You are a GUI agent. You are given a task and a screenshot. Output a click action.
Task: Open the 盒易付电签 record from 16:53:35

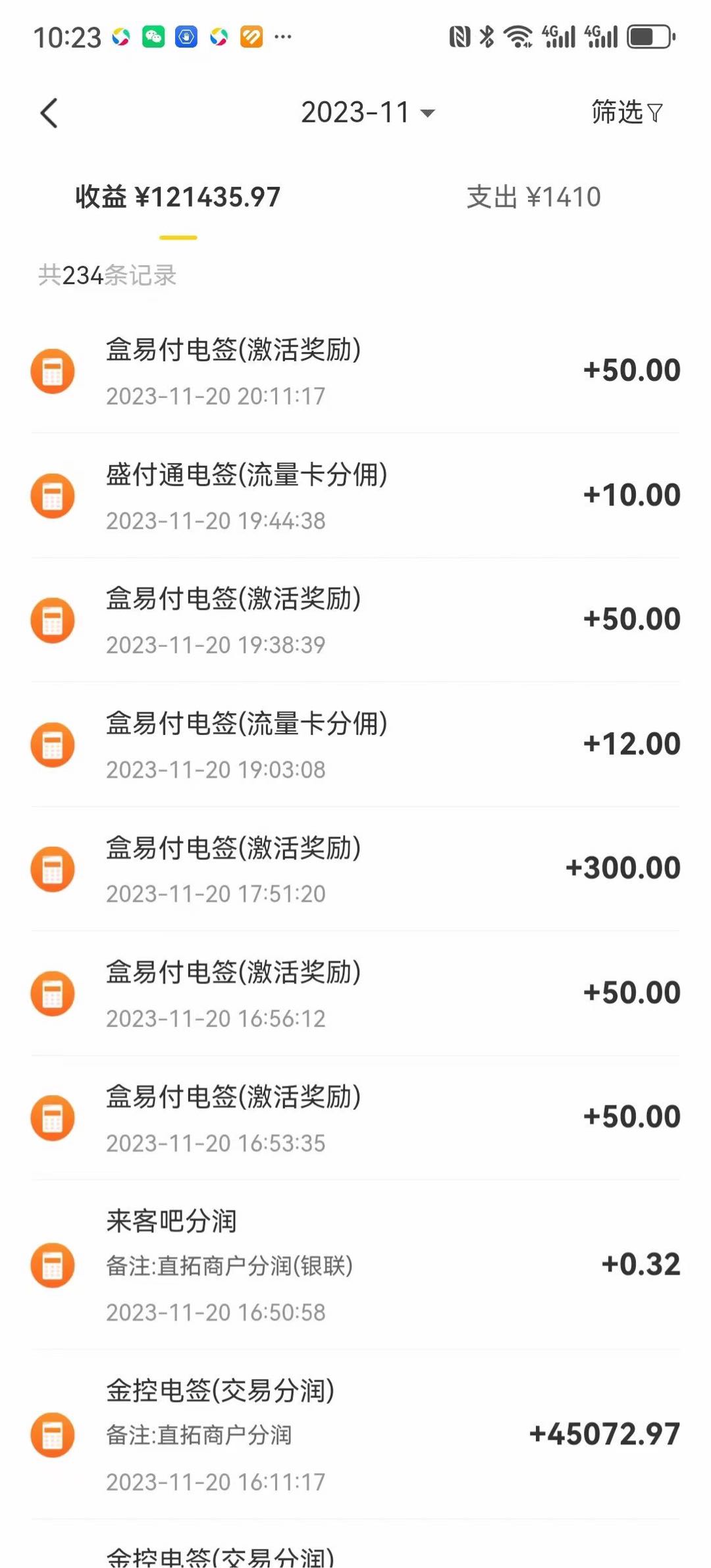(355, 1117)
